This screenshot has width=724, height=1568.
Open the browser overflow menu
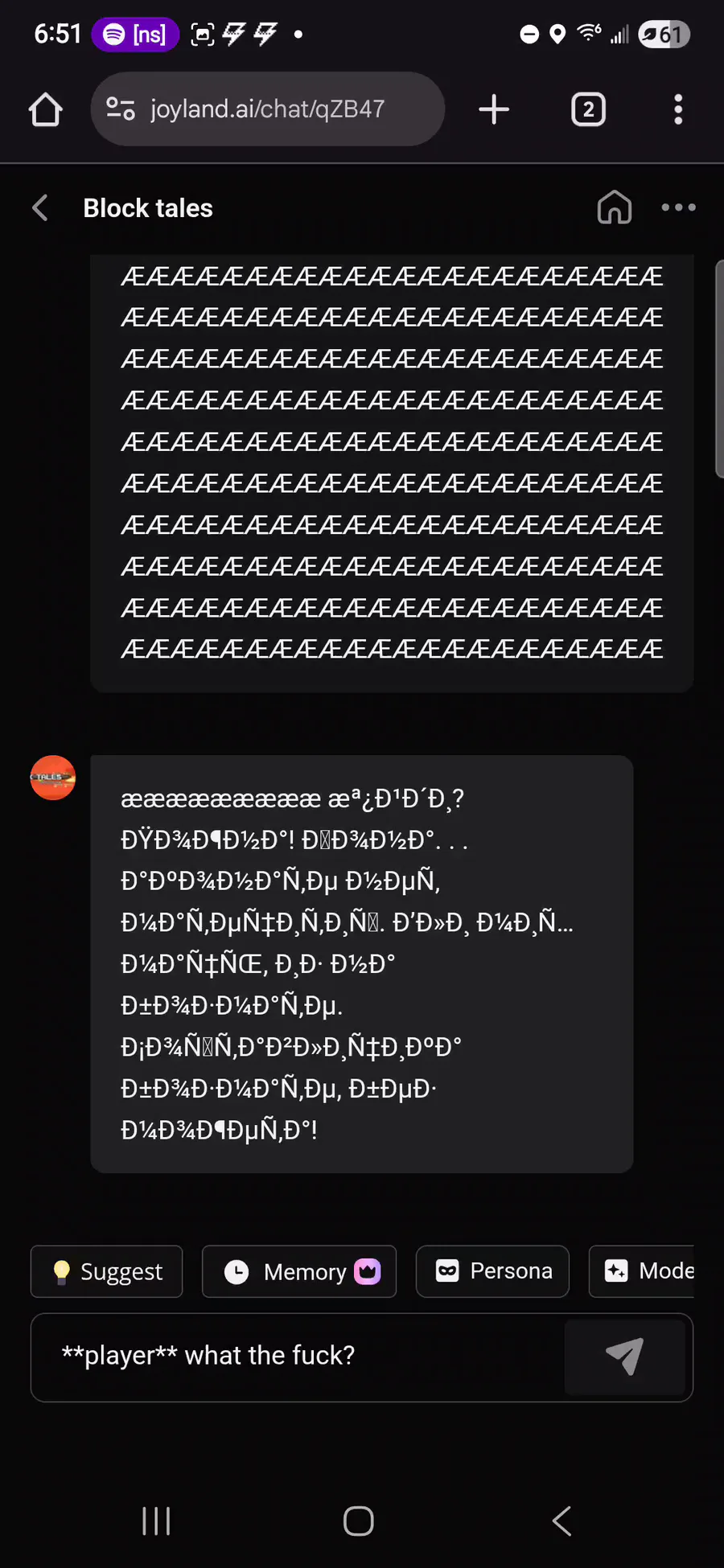[678, 109]
